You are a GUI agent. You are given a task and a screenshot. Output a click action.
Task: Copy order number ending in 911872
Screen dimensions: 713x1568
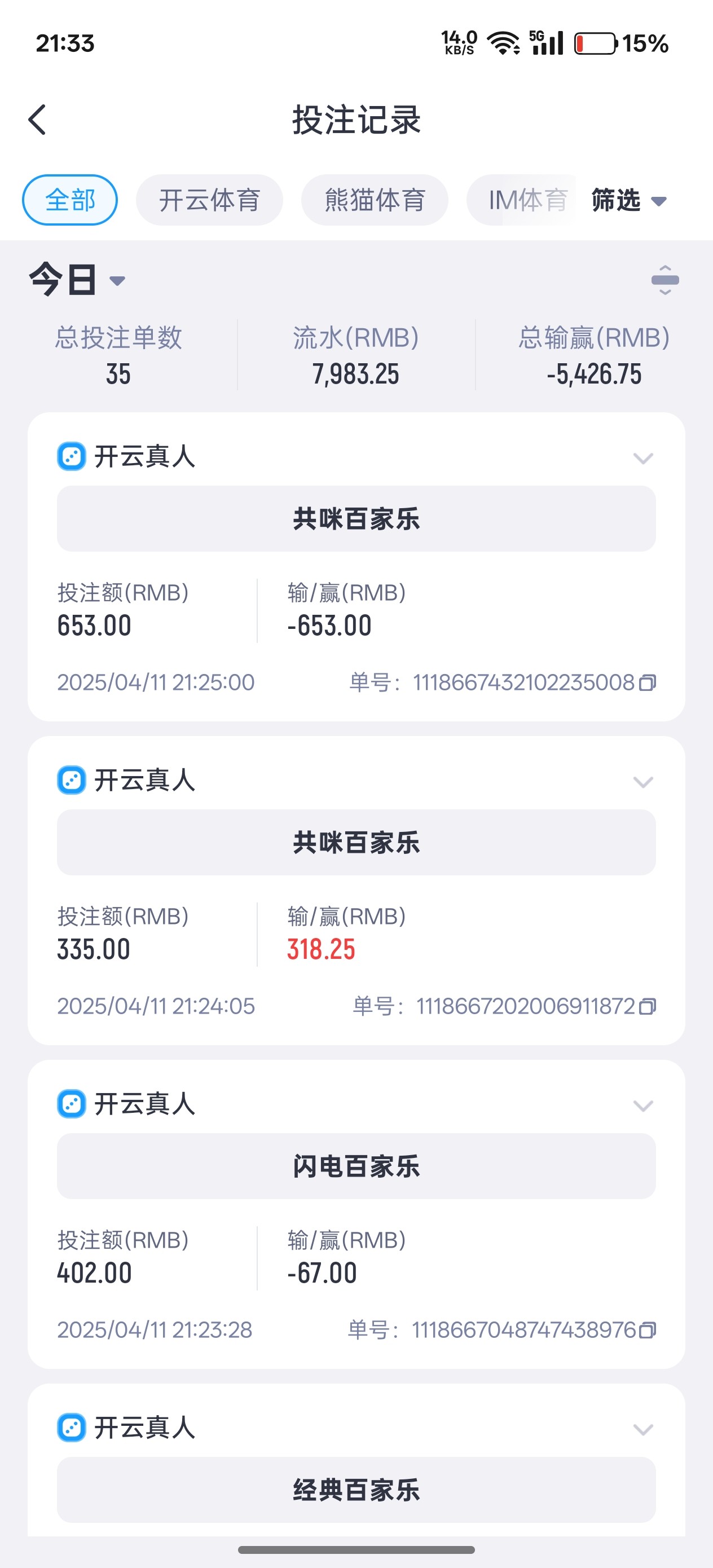[x=647, y=1007]
